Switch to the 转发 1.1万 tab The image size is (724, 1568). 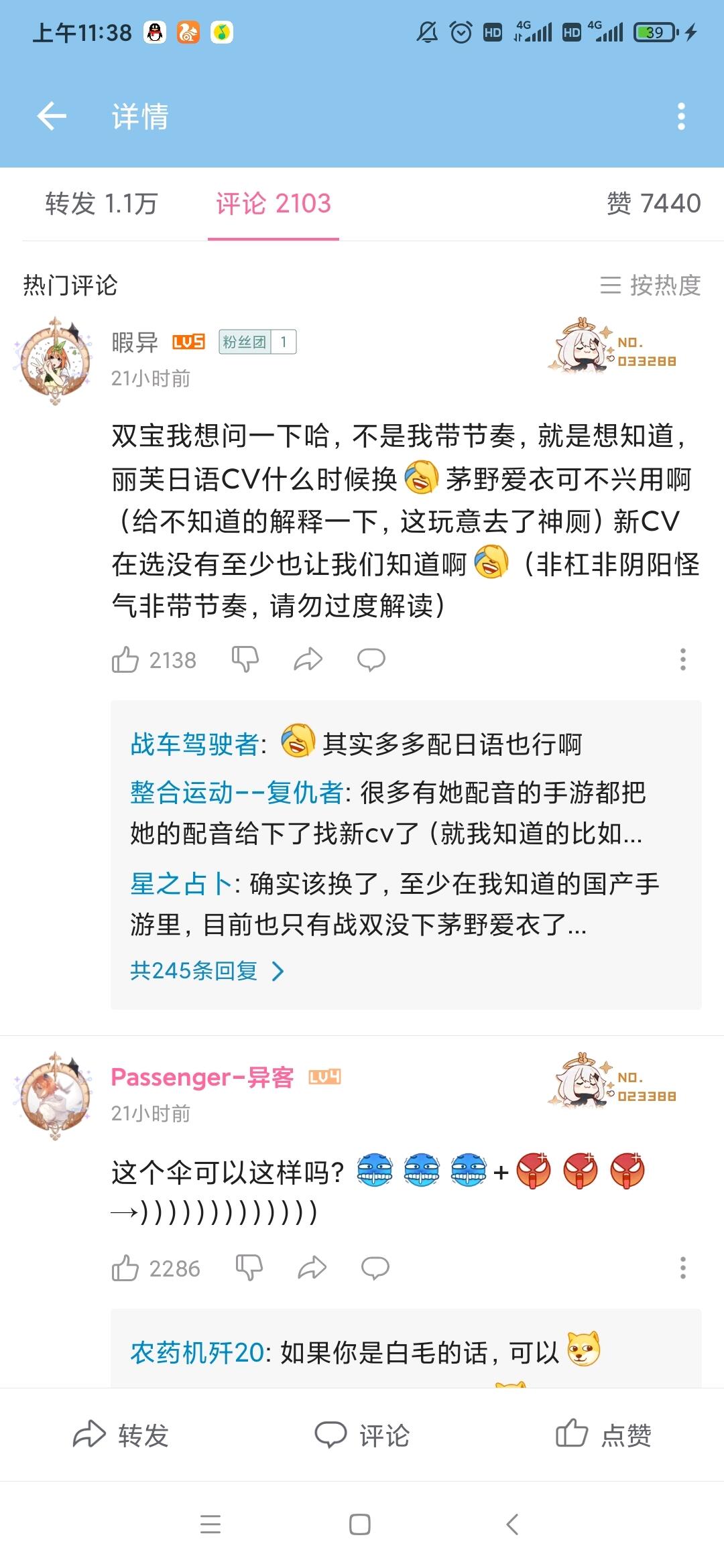tap(101, 203)
